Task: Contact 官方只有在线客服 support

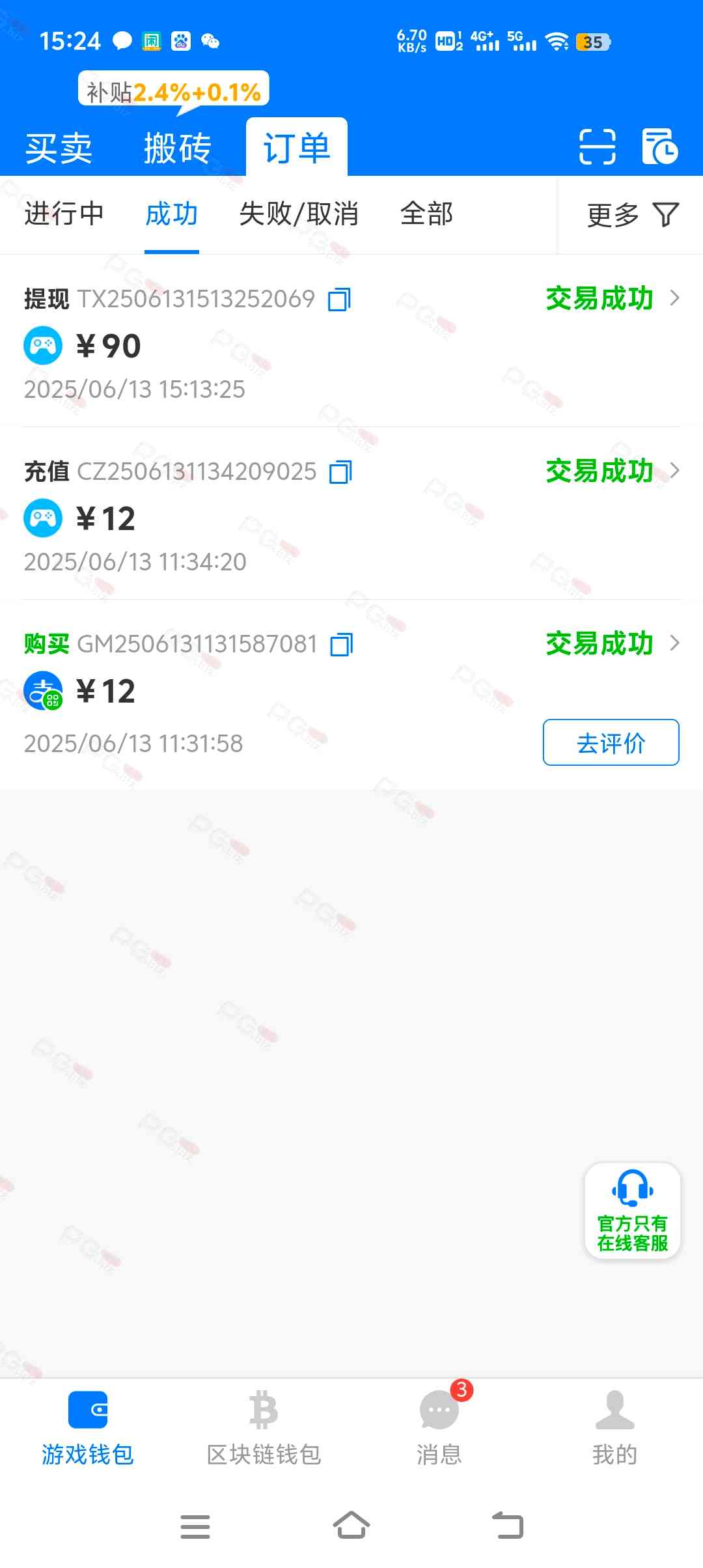Action: click(633, 1211)
